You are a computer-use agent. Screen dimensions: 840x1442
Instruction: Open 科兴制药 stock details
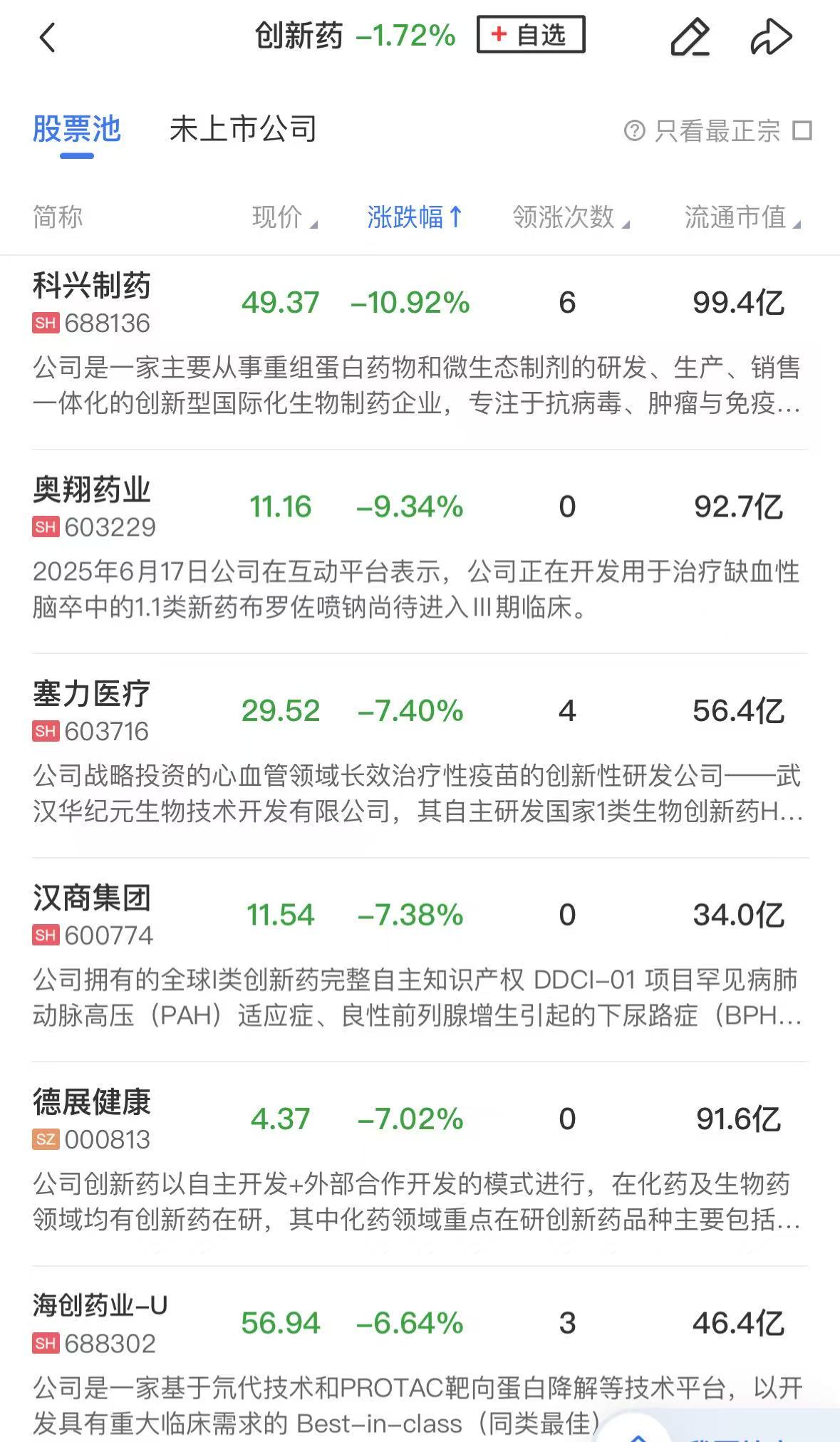(92, 286)
